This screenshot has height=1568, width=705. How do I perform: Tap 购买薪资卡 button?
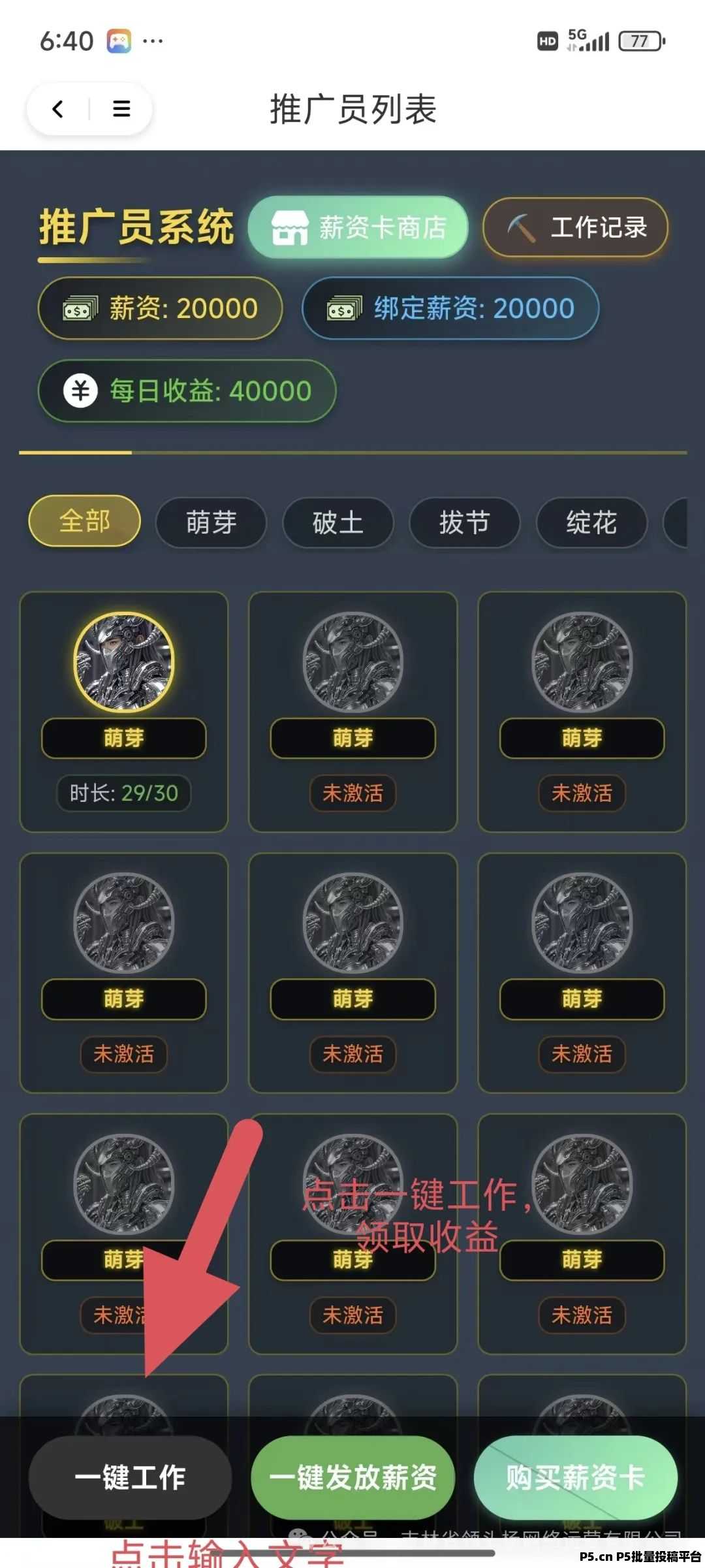click(576, 1477)
